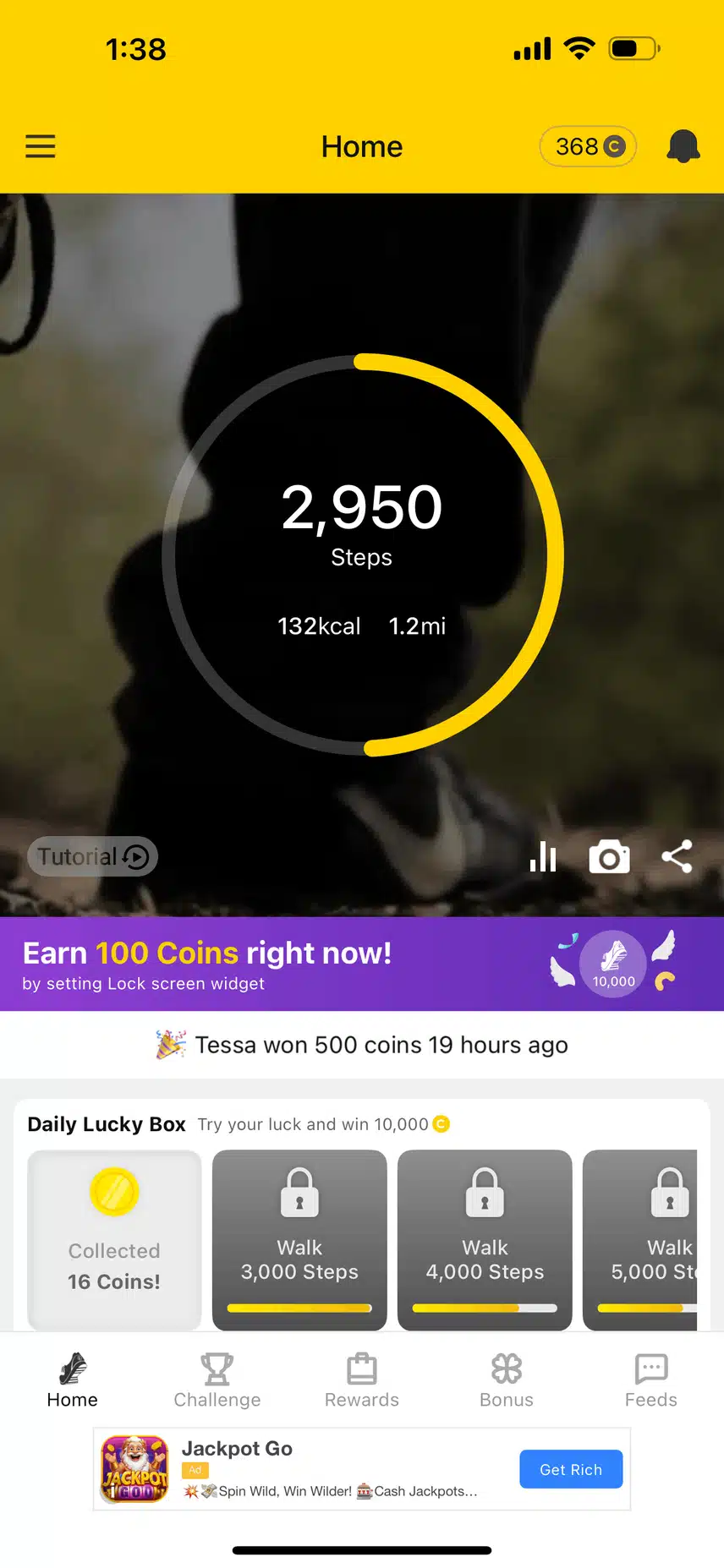Select the Home tab

(73, 1380)
